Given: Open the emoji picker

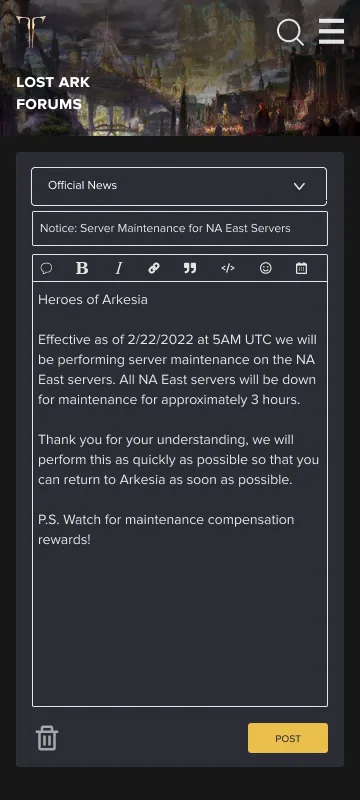Looking at the screenshot, I should 266,268.
